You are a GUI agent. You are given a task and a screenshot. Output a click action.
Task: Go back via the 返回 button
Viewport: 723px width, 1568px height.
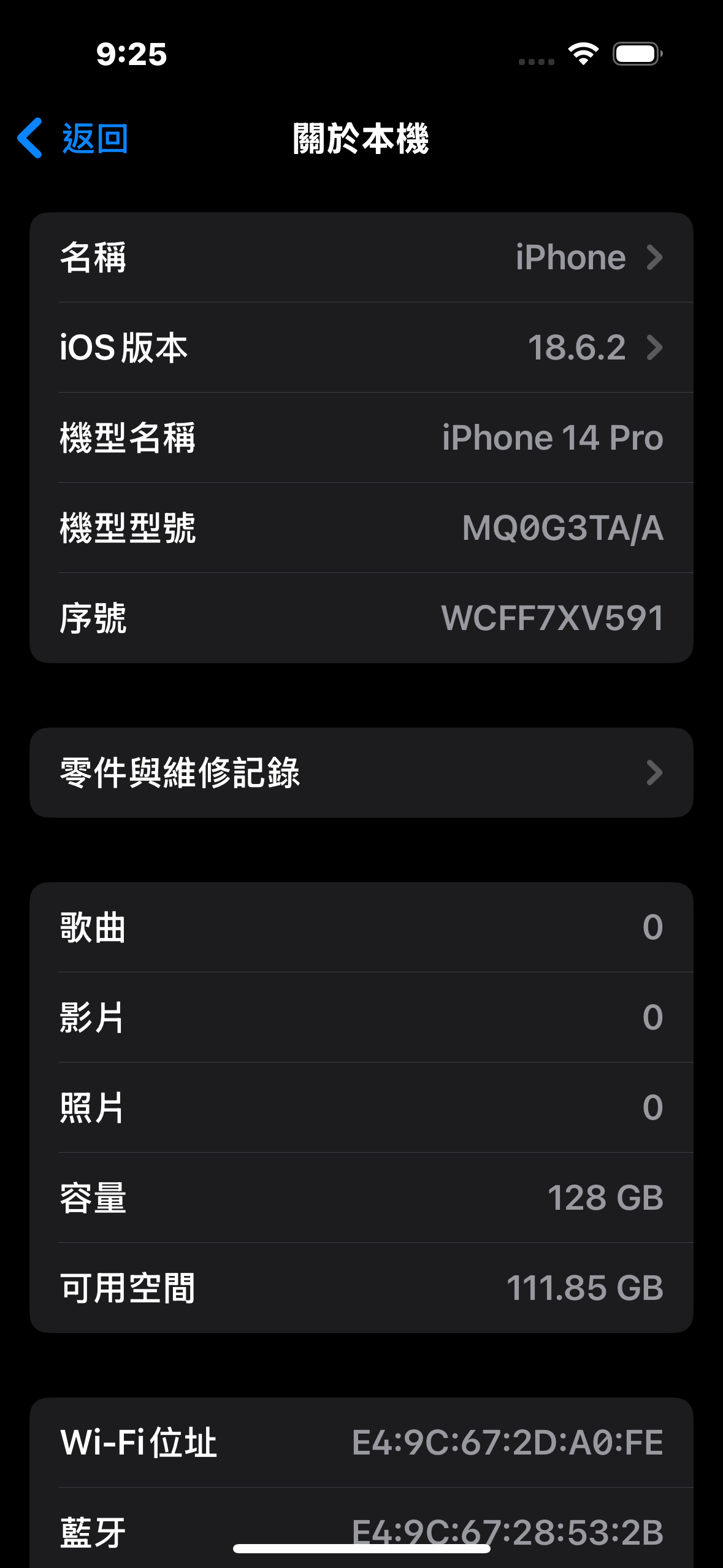74,138
